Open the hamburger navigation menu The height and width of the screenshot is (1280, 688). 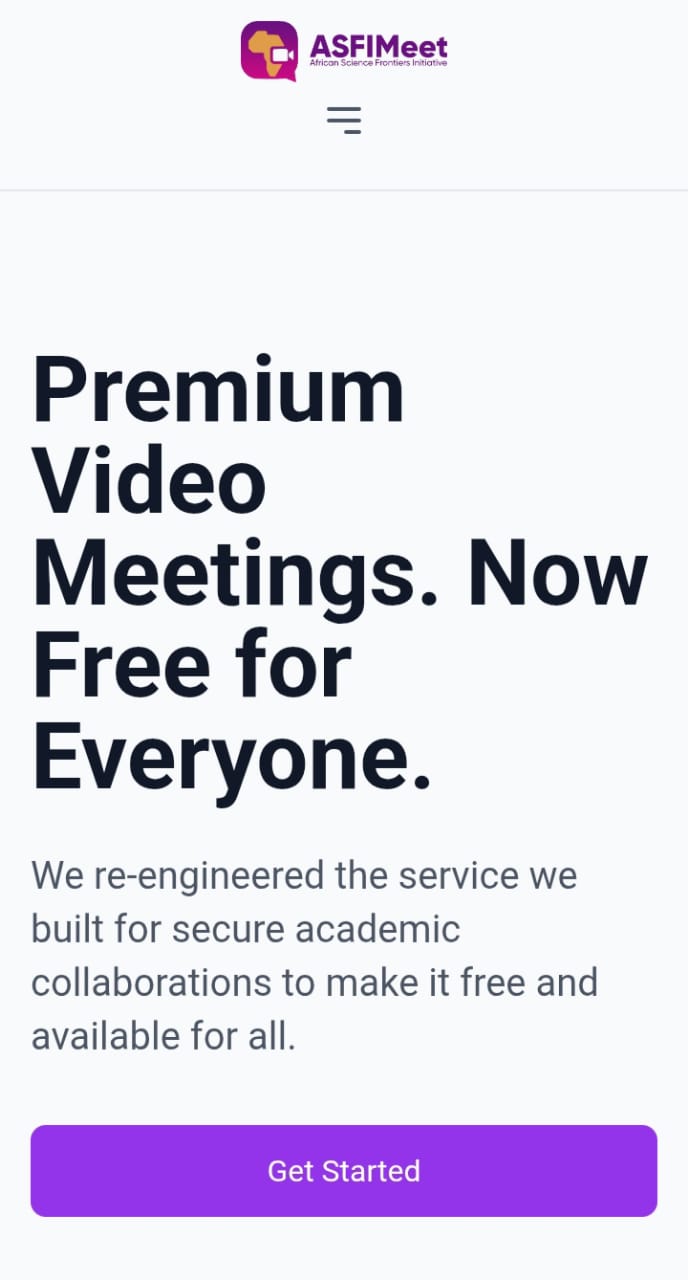click(344, 120)
